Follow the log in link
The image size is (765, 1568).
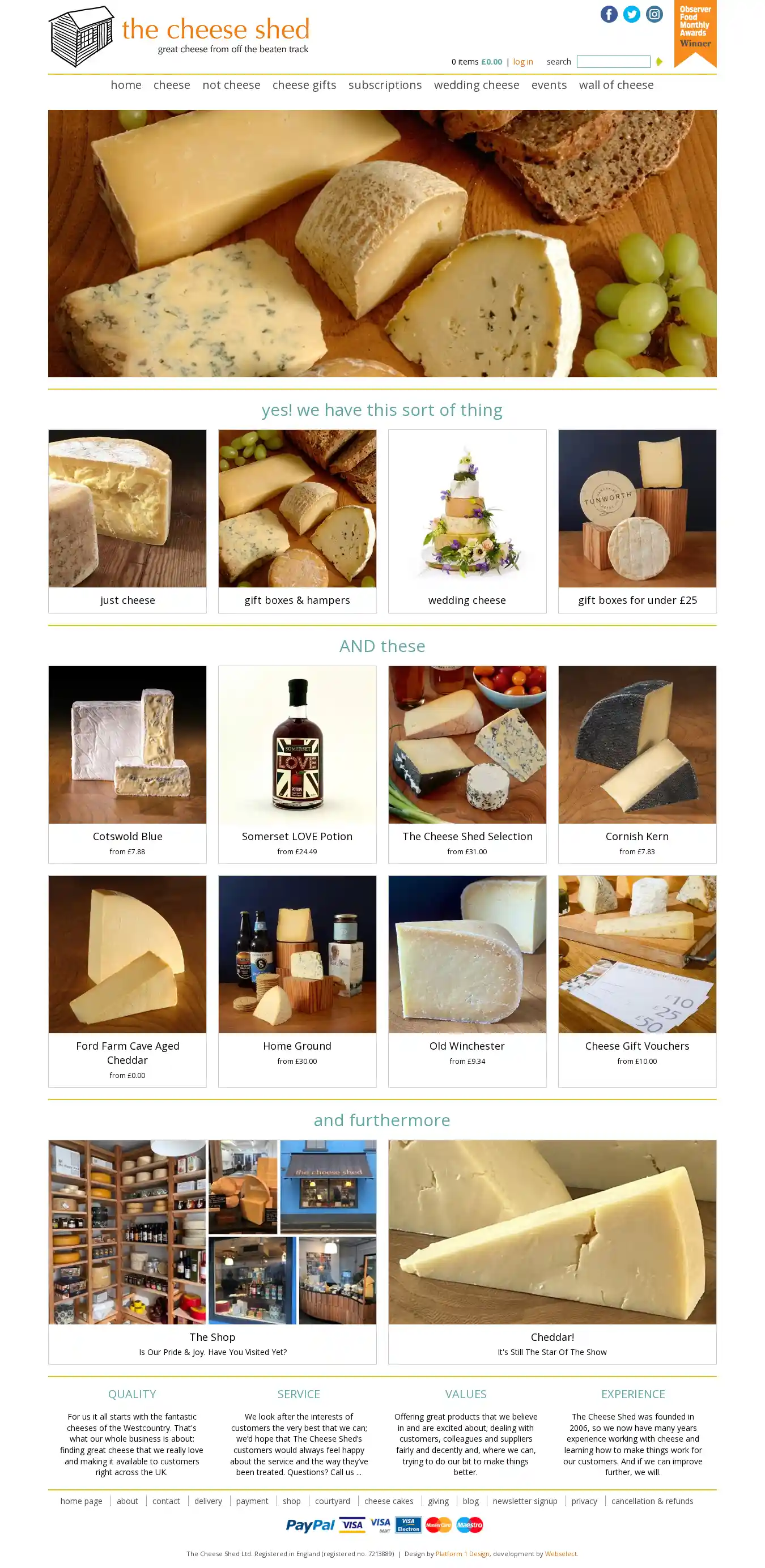point(522,62)
